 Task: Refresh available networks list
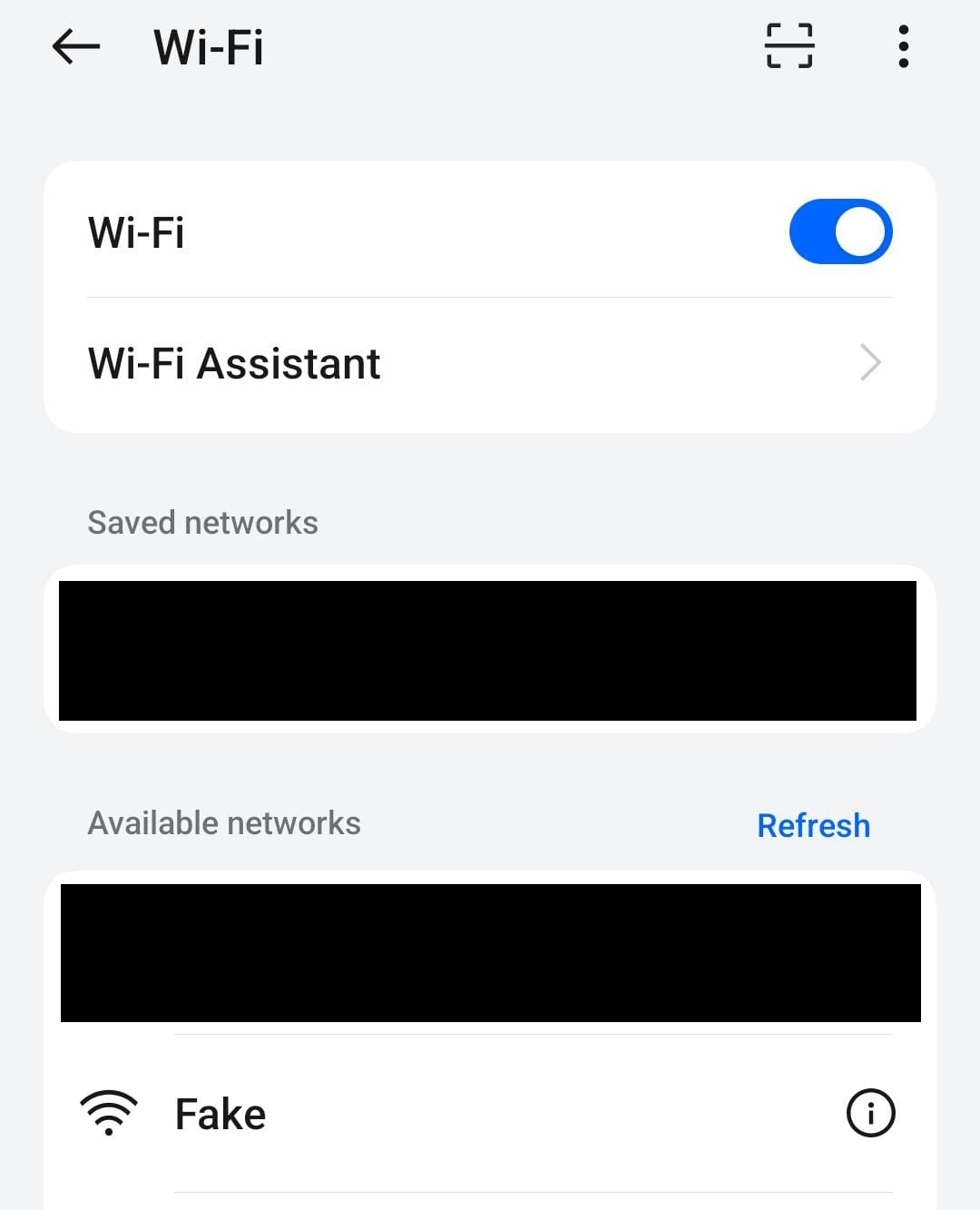coord(813,825)
